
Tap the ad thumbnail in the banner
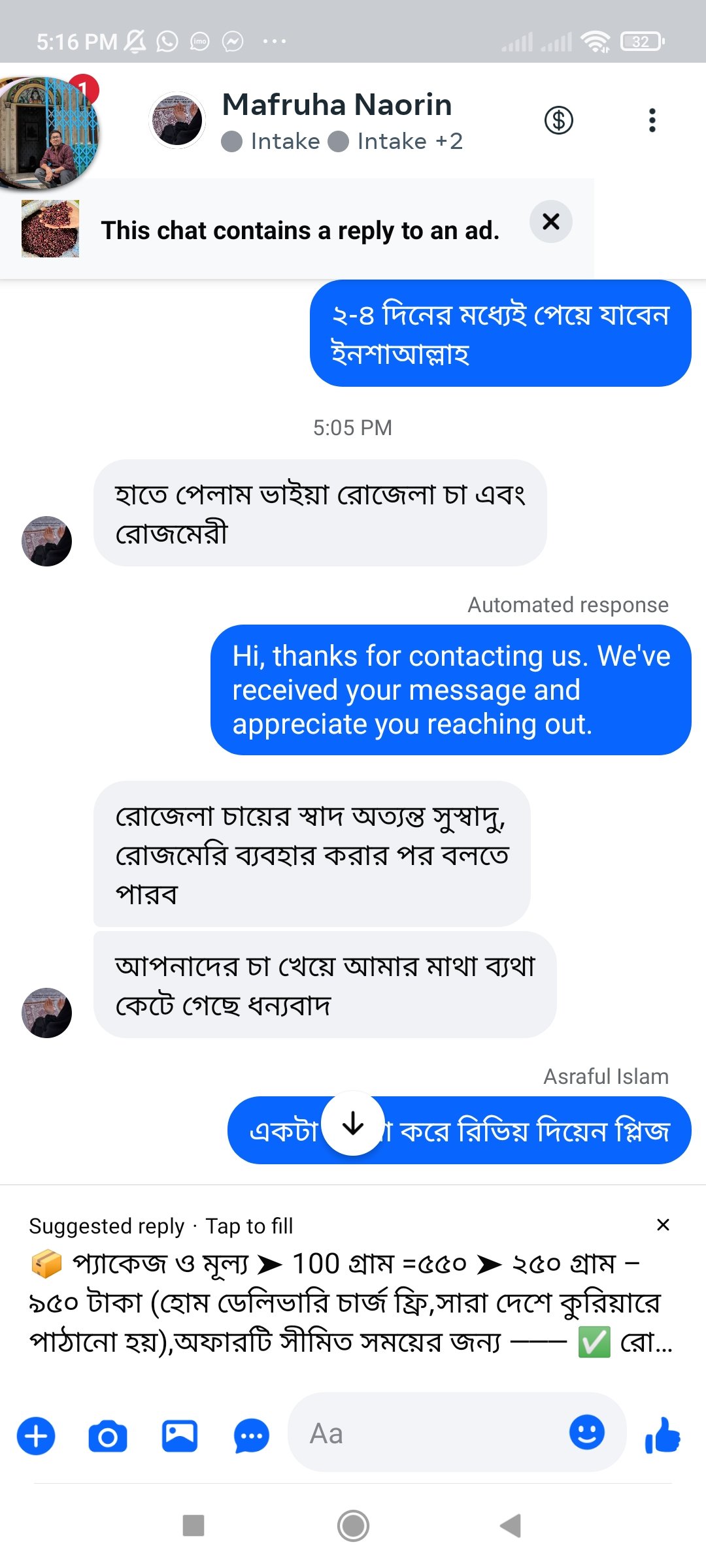pyautogui.click(x=49, y=228)
